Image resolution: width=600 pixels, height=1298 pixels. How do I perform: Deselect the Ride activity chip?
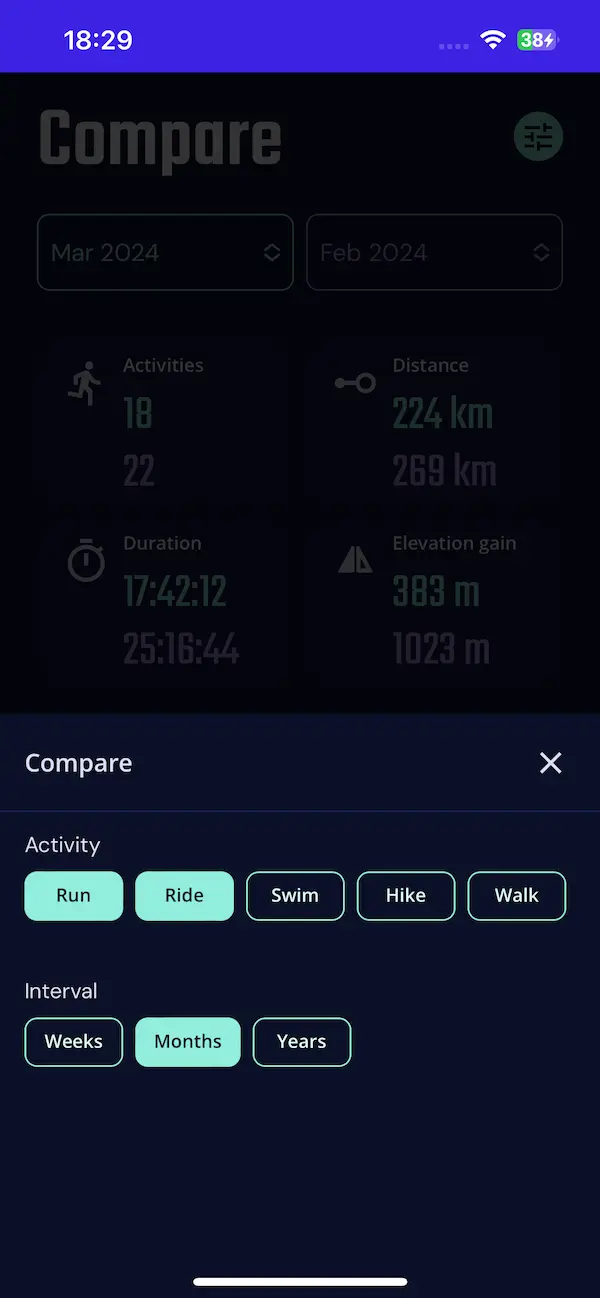coord(184,896)
